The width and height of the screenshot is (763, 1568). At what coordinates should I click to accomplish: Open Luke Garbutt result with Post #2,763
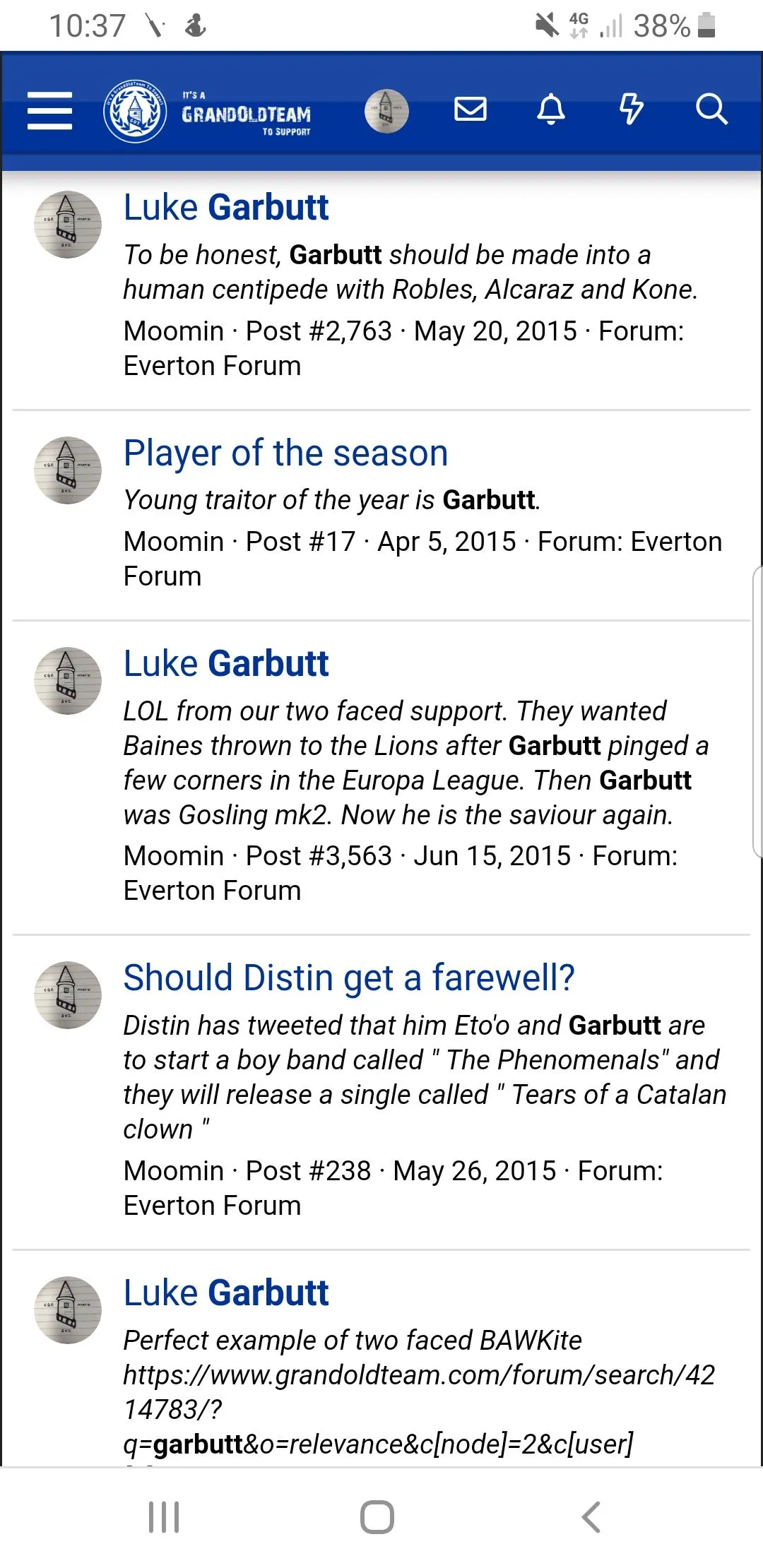pos(226,208)
